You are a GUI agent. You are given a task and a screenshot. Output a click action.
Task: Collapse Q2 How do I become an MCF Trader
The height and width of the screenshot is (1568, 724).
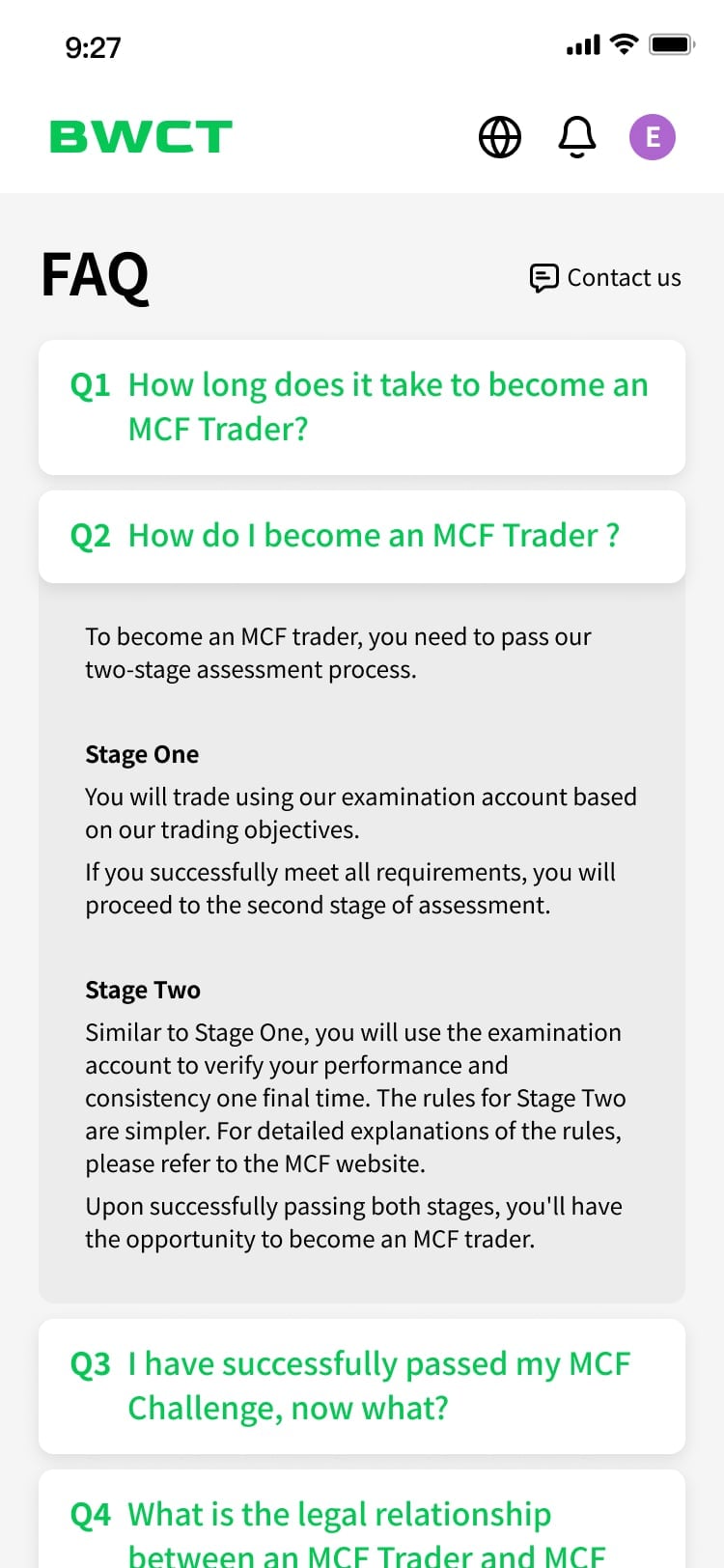click(x=362, y=537)
